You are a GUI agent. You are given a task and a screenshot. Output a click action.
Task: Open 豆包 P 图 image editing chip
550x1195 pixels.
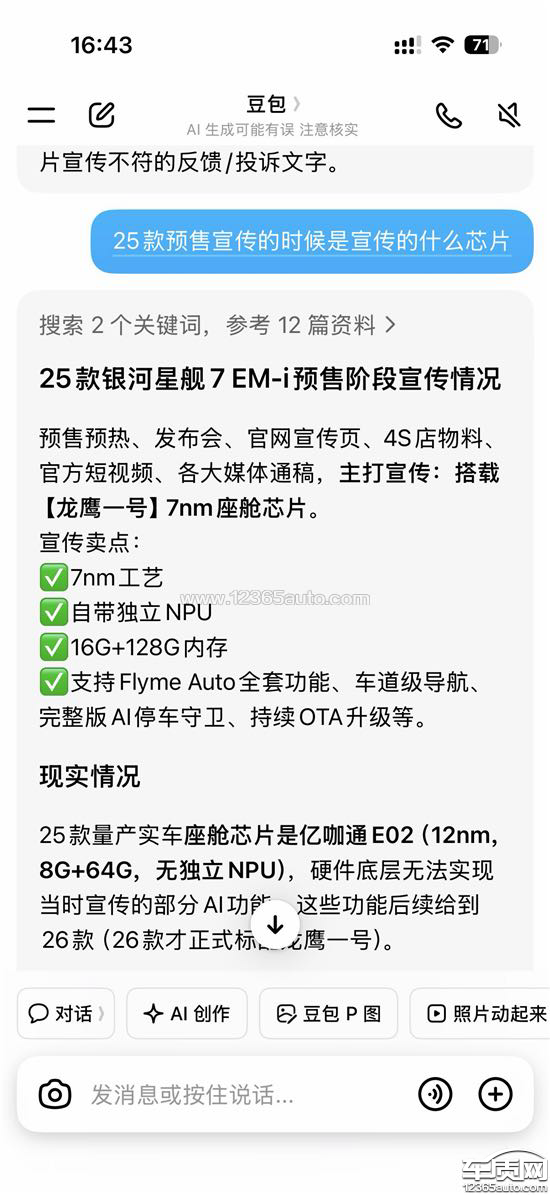(328, 1014)
